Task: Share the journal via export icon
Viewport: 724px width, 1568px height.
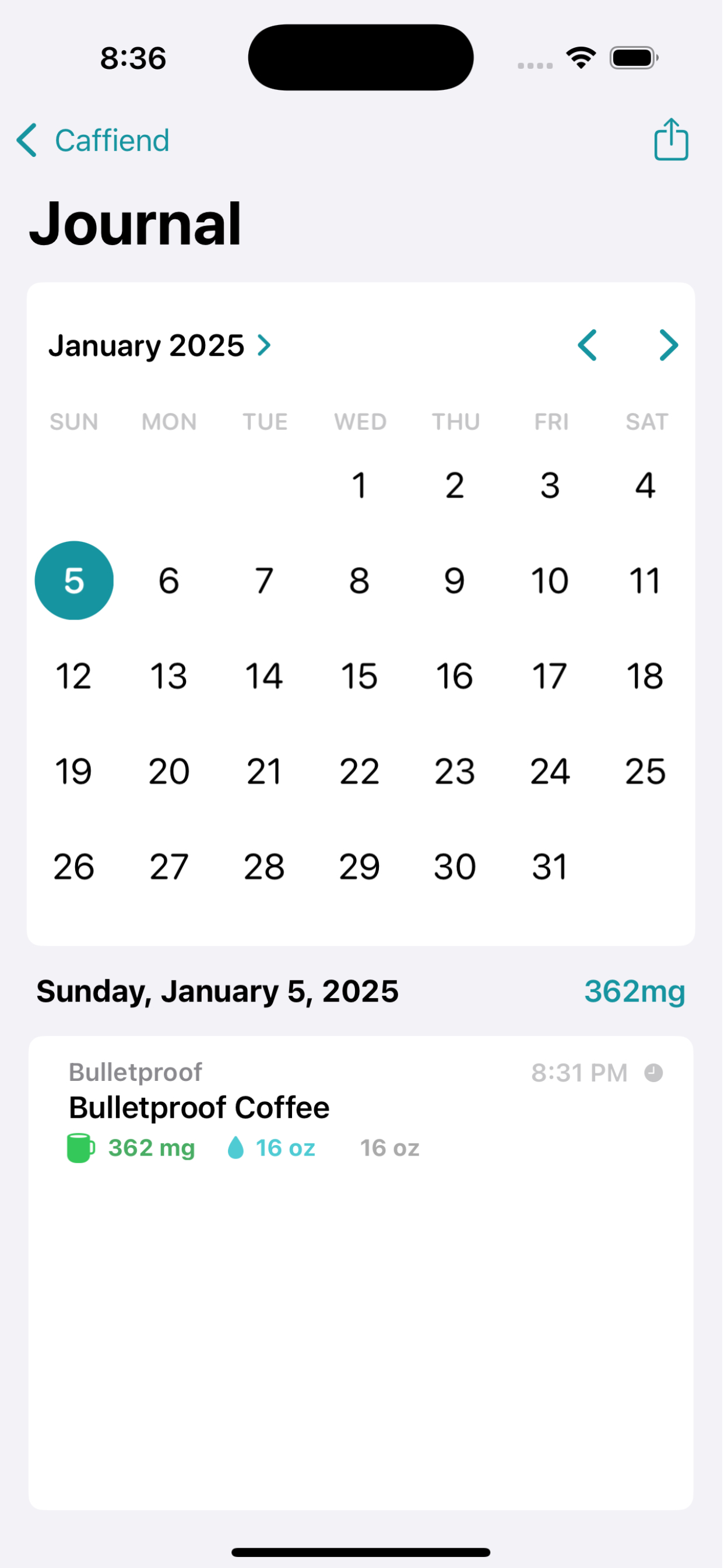Action: [672, 140]
